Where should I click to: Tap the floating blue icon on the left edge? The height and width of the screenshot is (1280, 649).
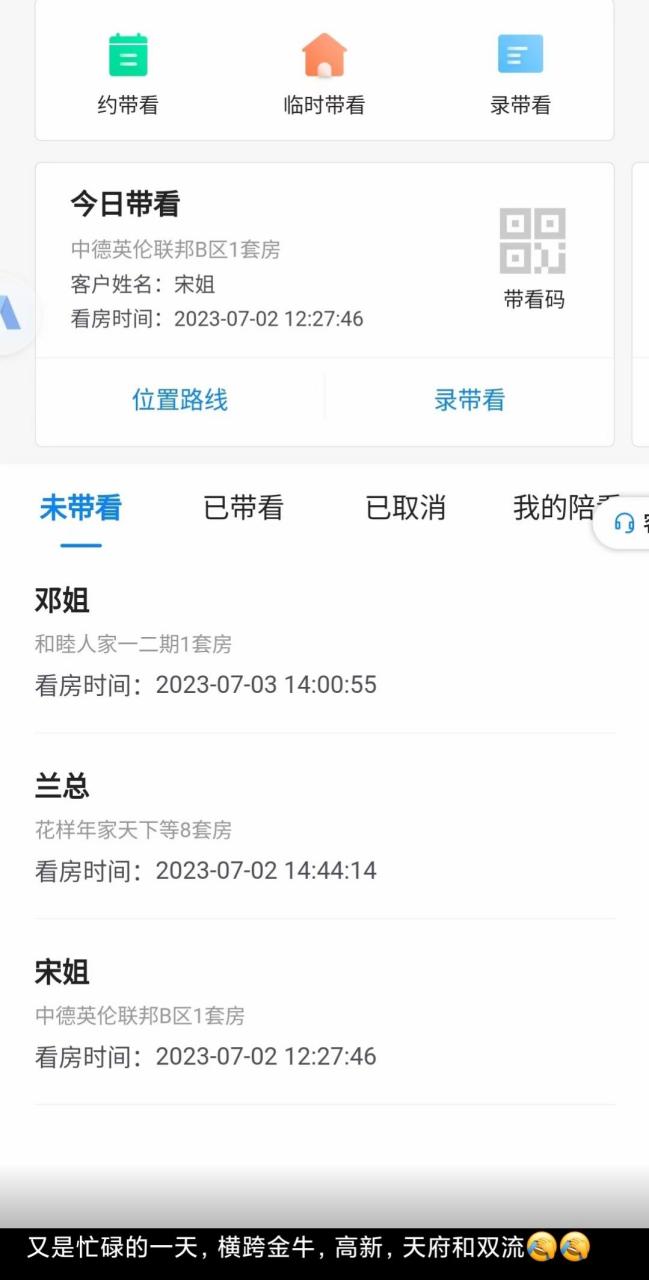(11, 313)
